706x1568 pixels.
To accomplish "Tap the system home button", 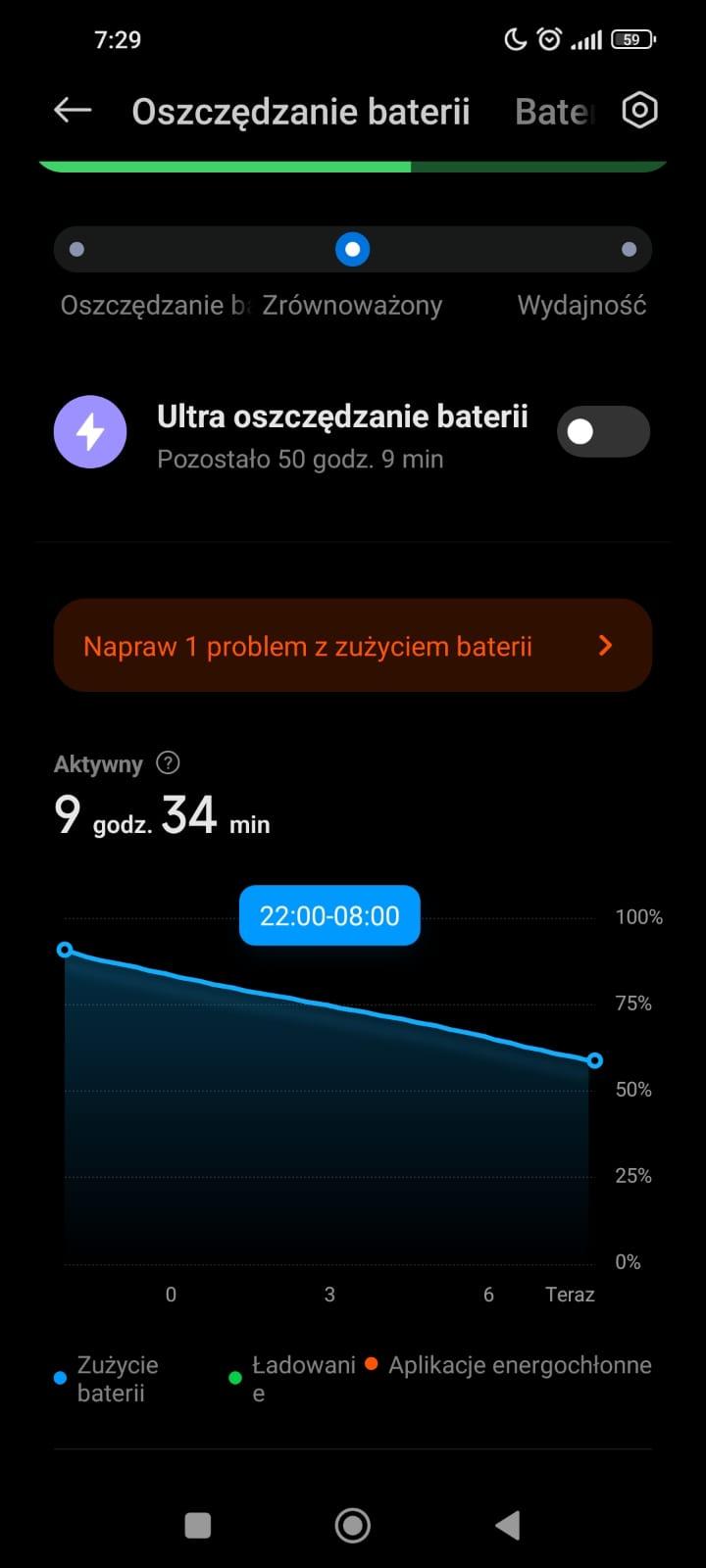I will tap(352, 1525).
